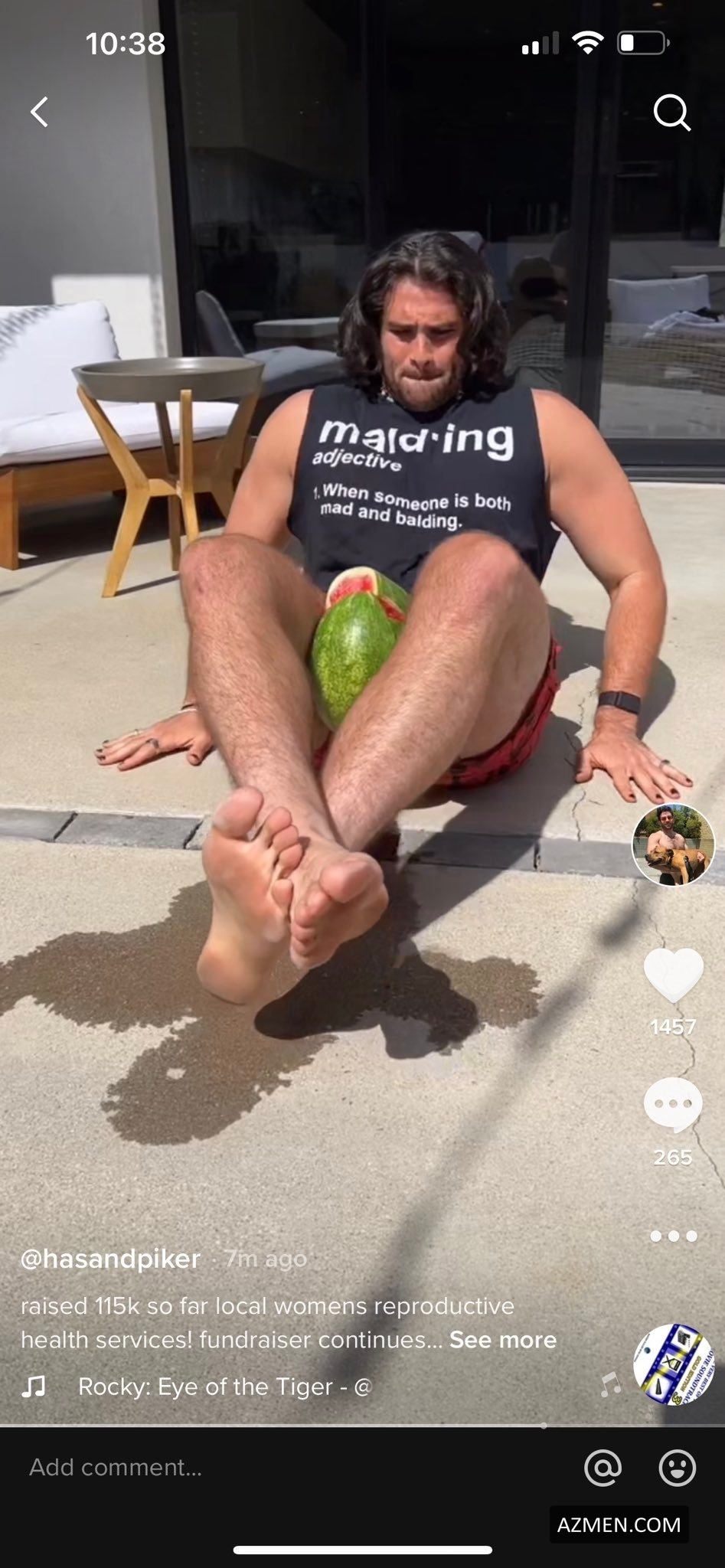Open the emoji picker icon
The image size is (725, 1568).
tap(677, 1467)
